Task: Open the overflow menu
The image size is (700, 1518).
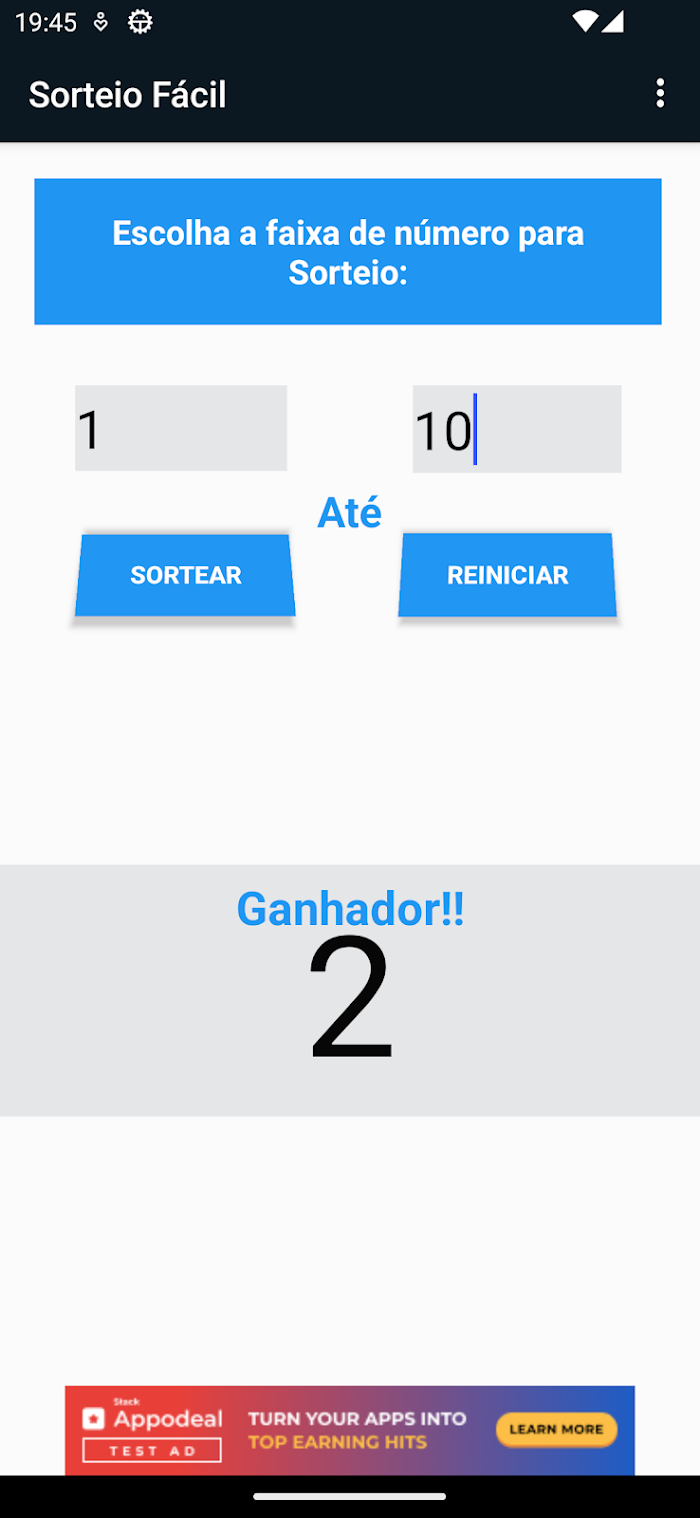Action: (659, 94)
